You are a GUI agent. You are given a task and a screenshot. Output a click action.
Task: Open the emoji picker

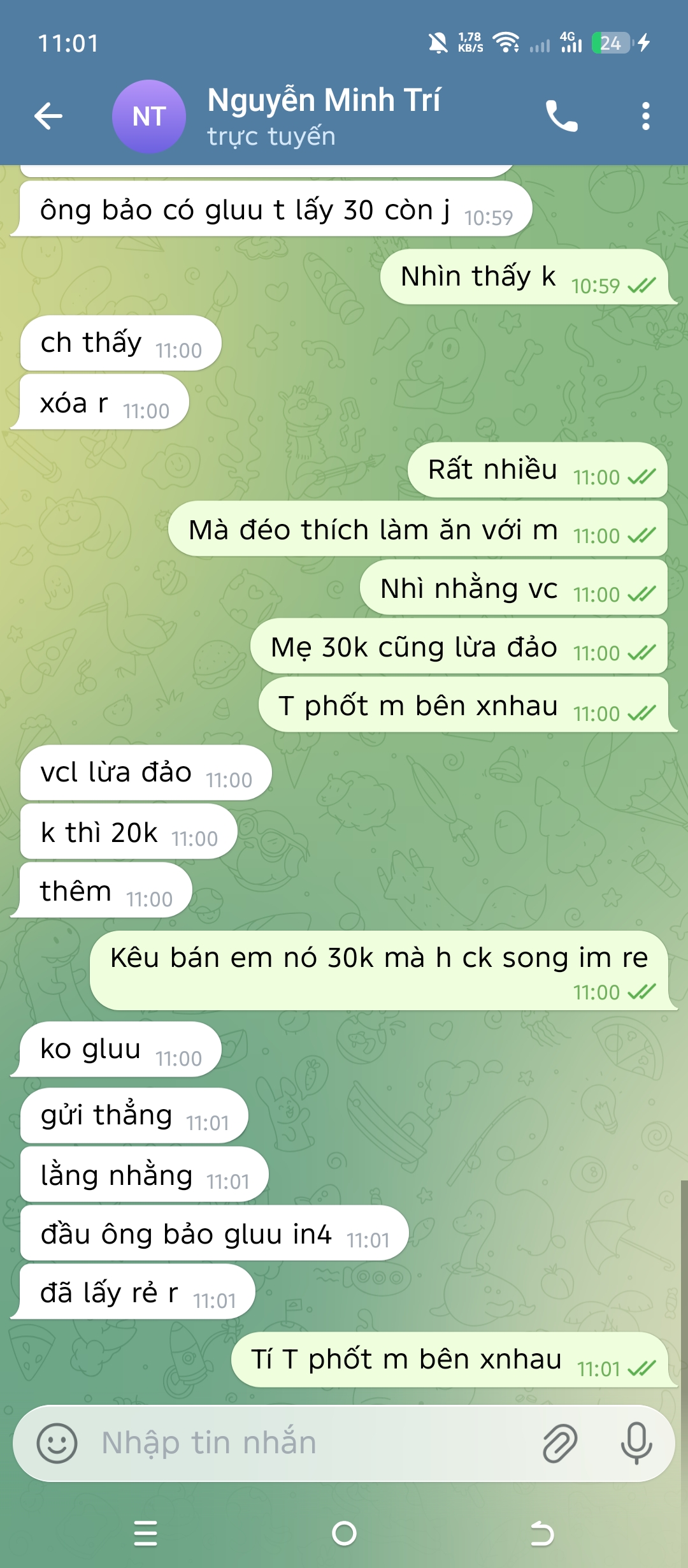click(x=57, y=1443)
